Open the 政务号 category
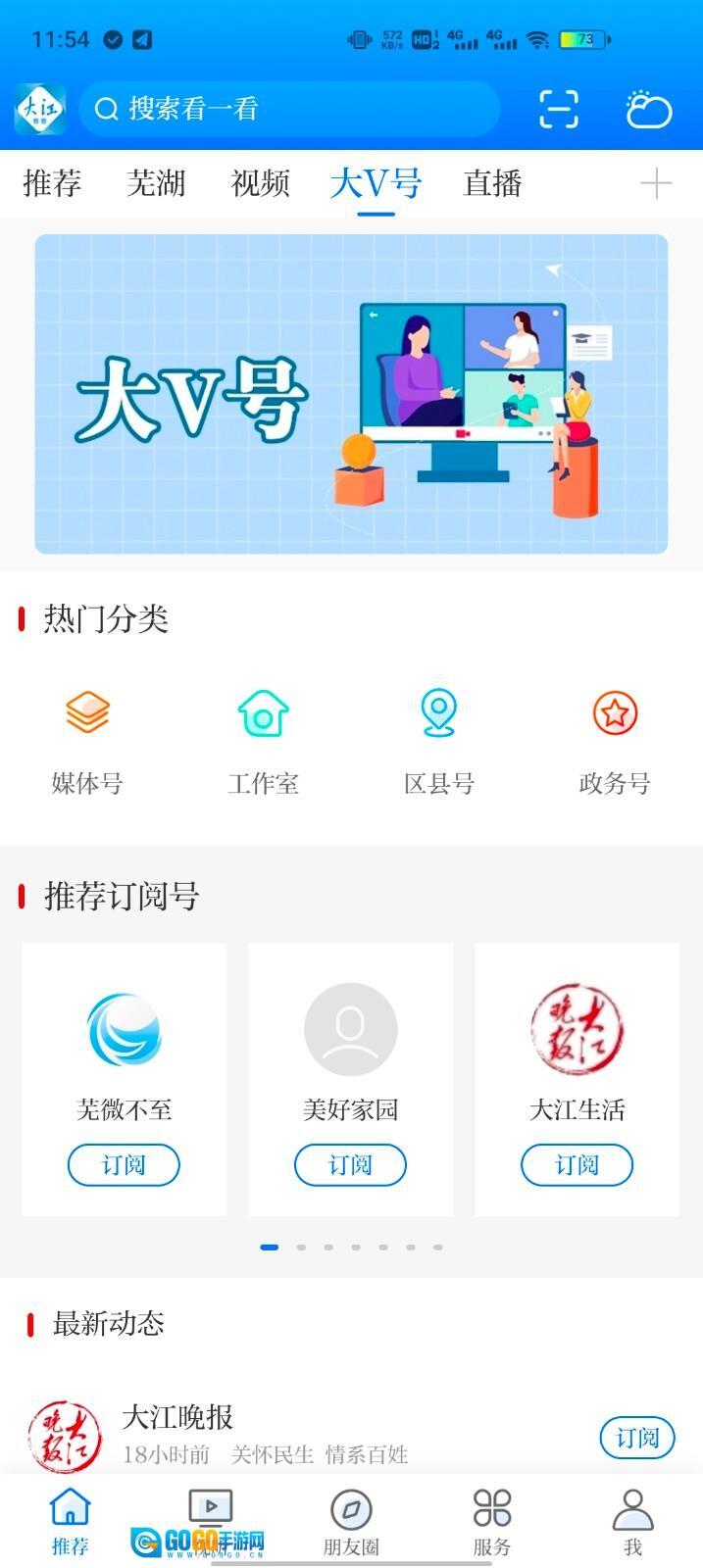The image size is (703, 1568). coord(615,740)
